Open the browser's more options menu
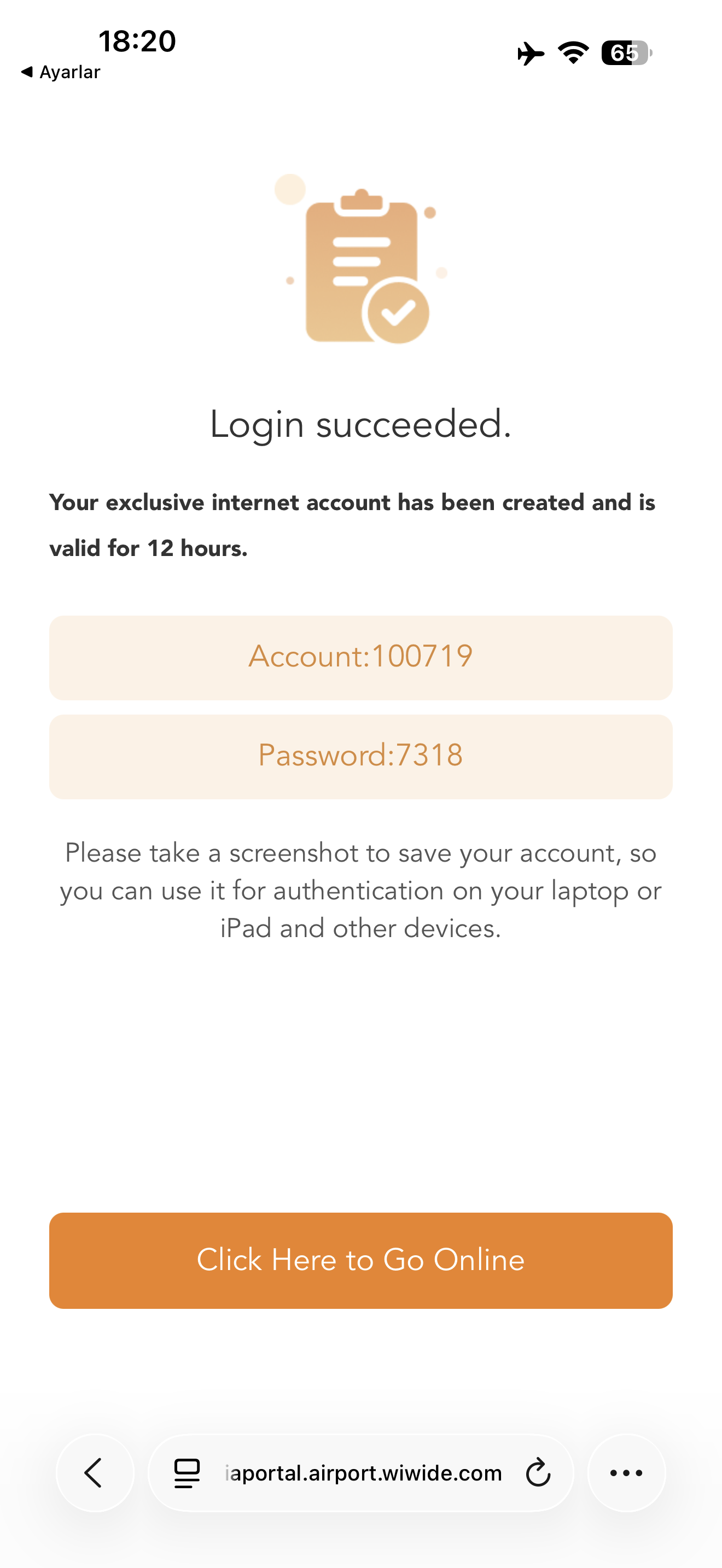The width and height of the screenshot is (722, 1568). 626,1473
